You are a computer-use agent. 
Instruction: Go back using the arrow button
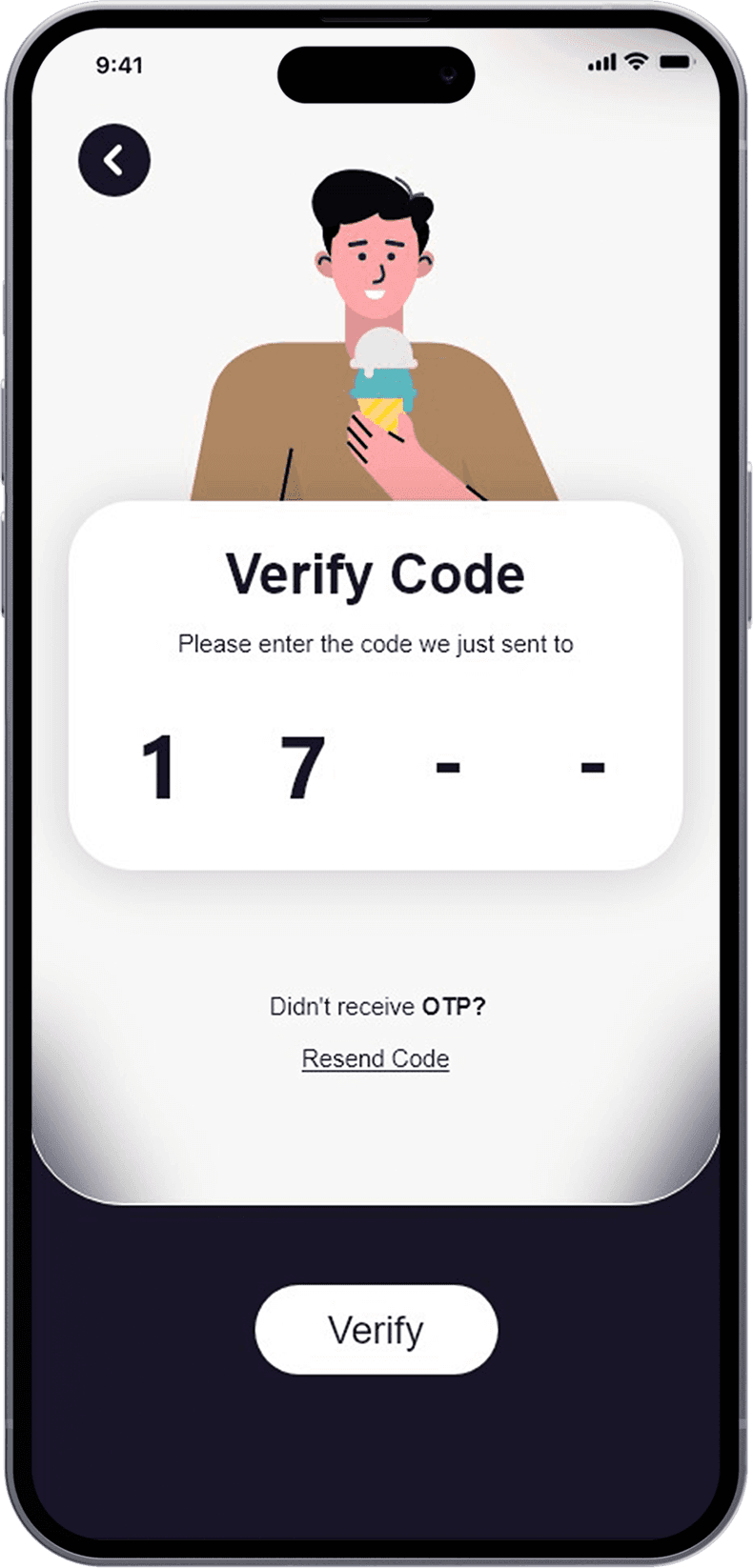click(x=114, y=160)
